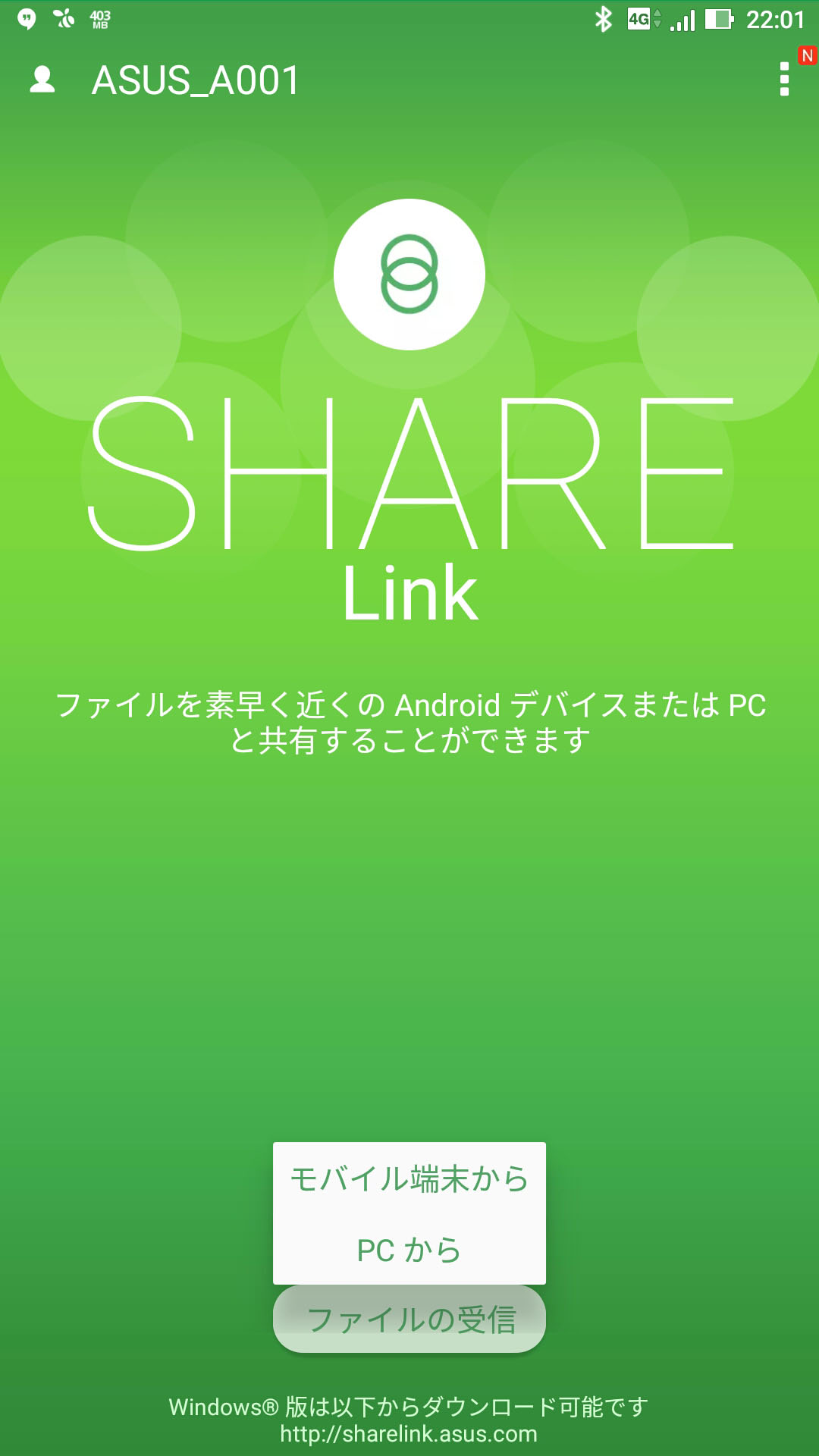Select モバイル端末から option
Viewport: 819px width, 1456px height.
(x=409, y=1178)
